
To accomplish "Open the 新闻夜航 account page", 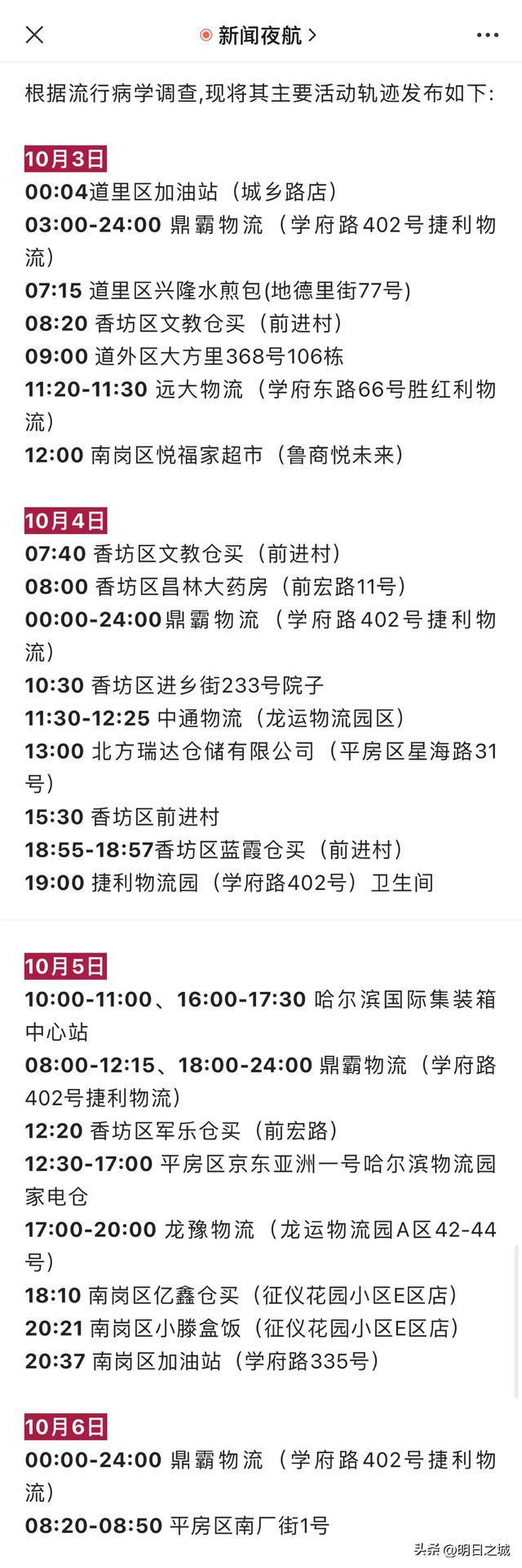I will click(259, 35).
